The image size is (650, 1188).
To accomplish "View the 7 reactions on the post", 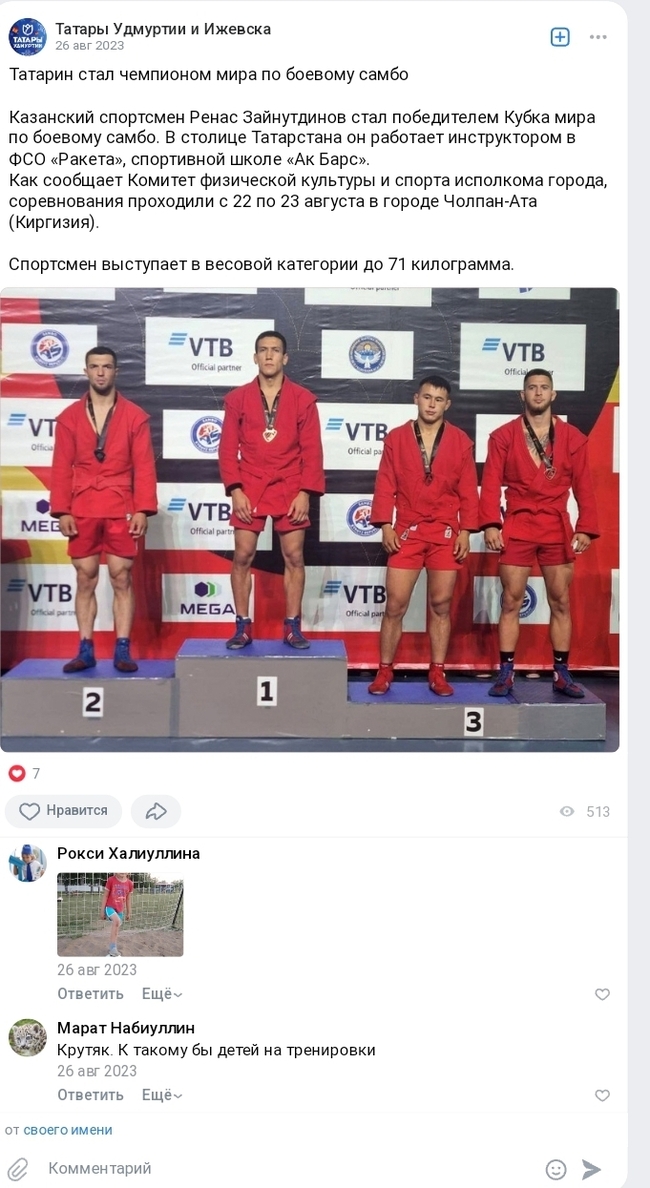I will (25, 773).
